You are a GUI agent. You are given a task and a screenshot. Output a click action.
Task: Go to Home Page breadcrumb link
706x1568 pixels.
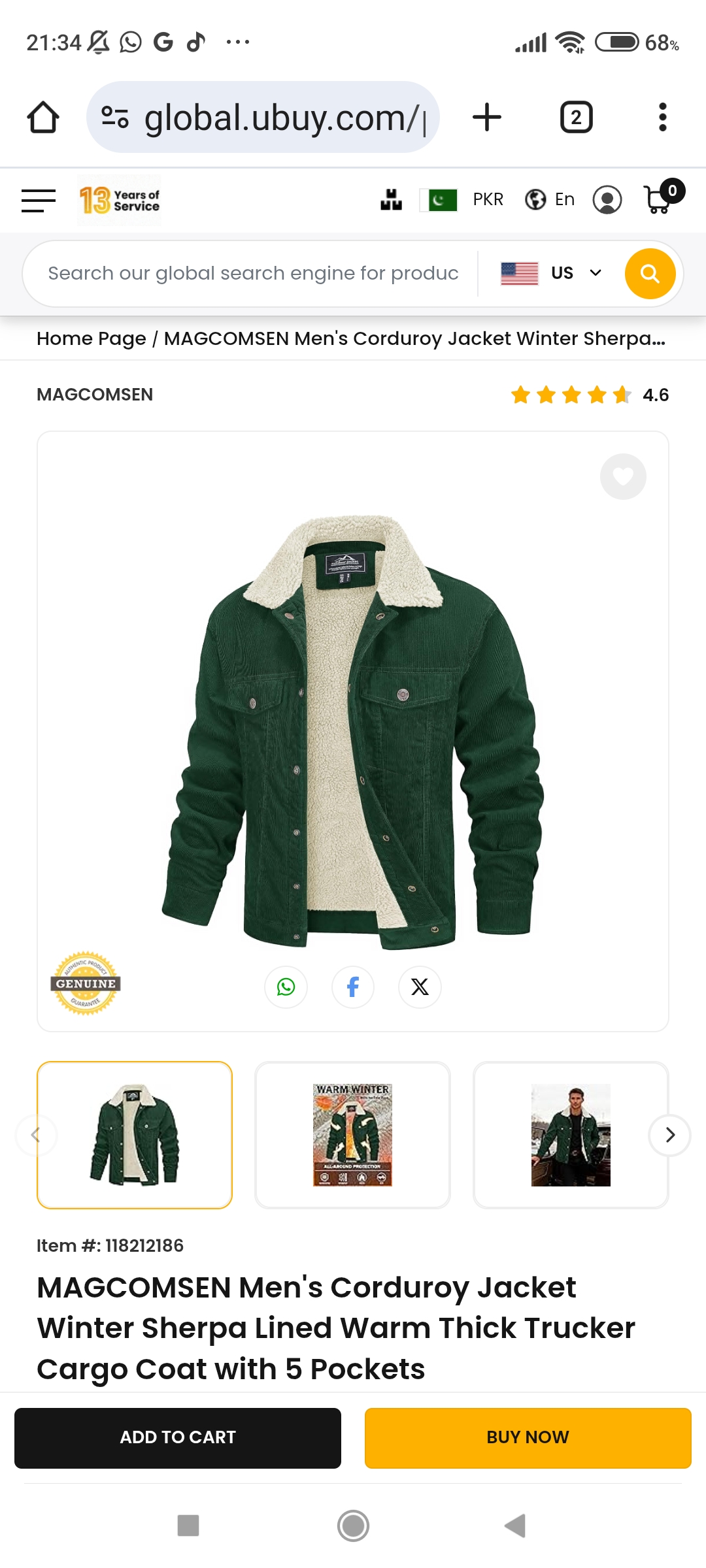coord(92,338)
